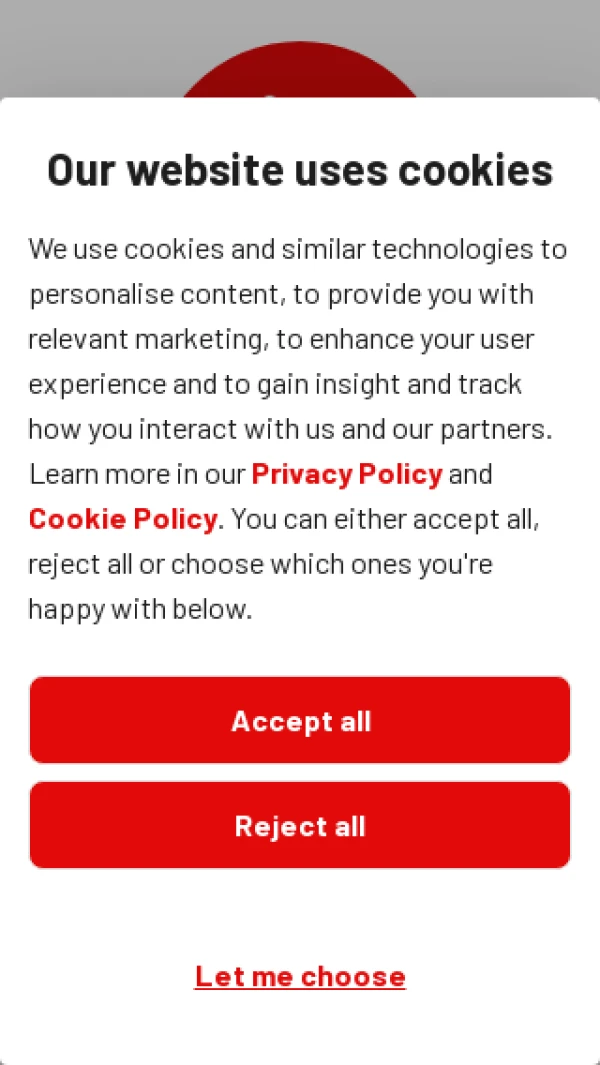The width and height of the screenshot is (600, 1065).
Task: View the Cookie Policy
Action: [x=122, y=519]
